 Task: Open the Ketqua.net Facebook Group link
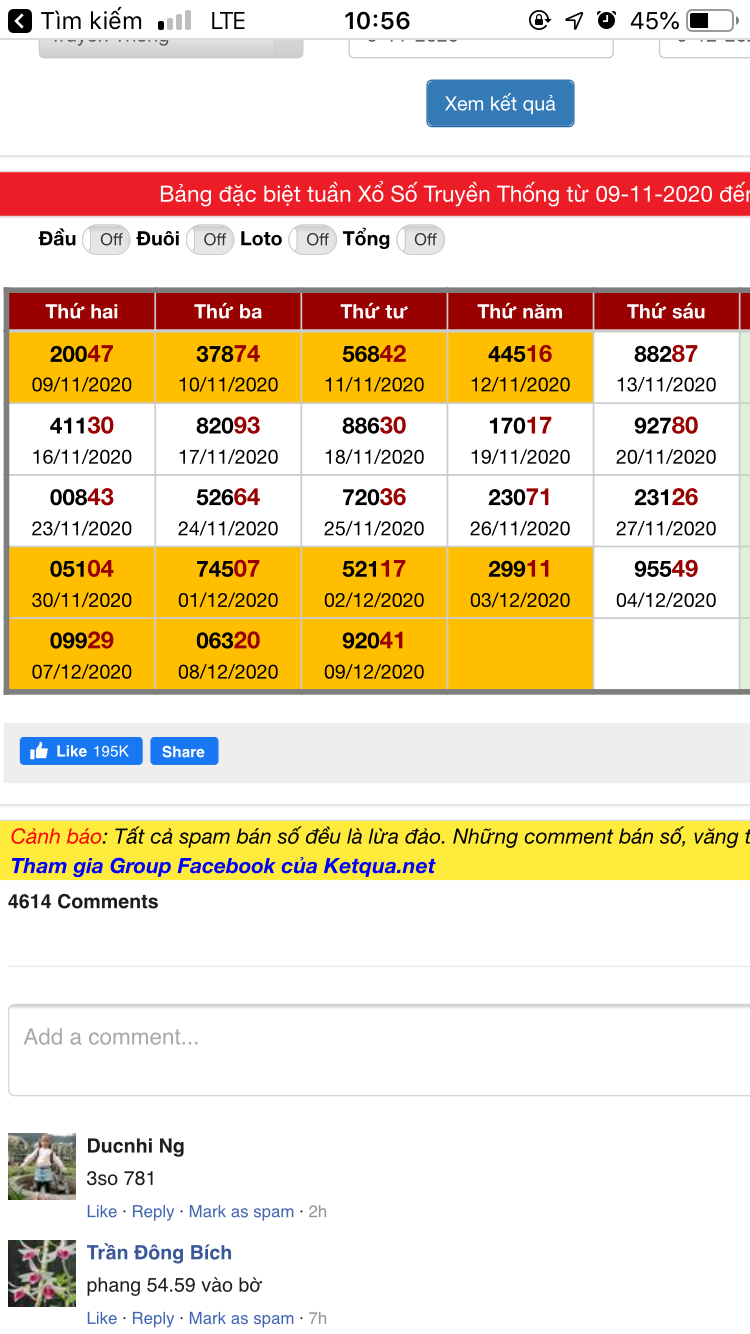click(x=223, y=866)
